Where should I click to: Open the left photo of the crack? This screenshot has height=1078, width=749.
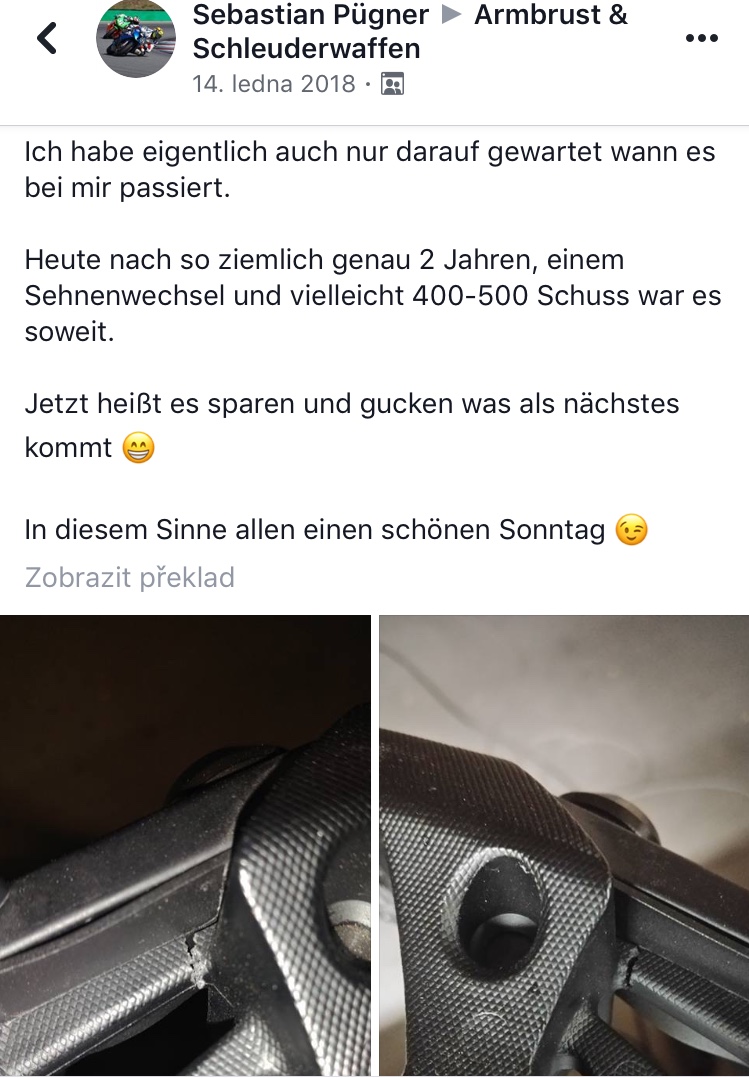pyautogui.click(x=185, y=845)
